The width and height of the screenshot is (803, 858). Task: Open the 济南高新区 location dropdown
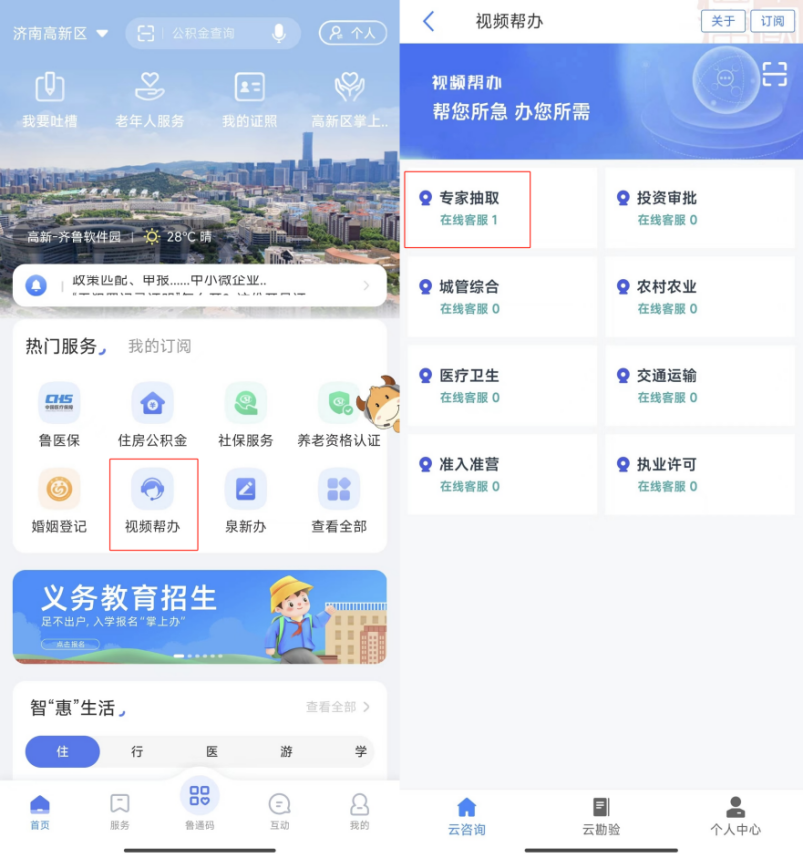click(61, 33)
